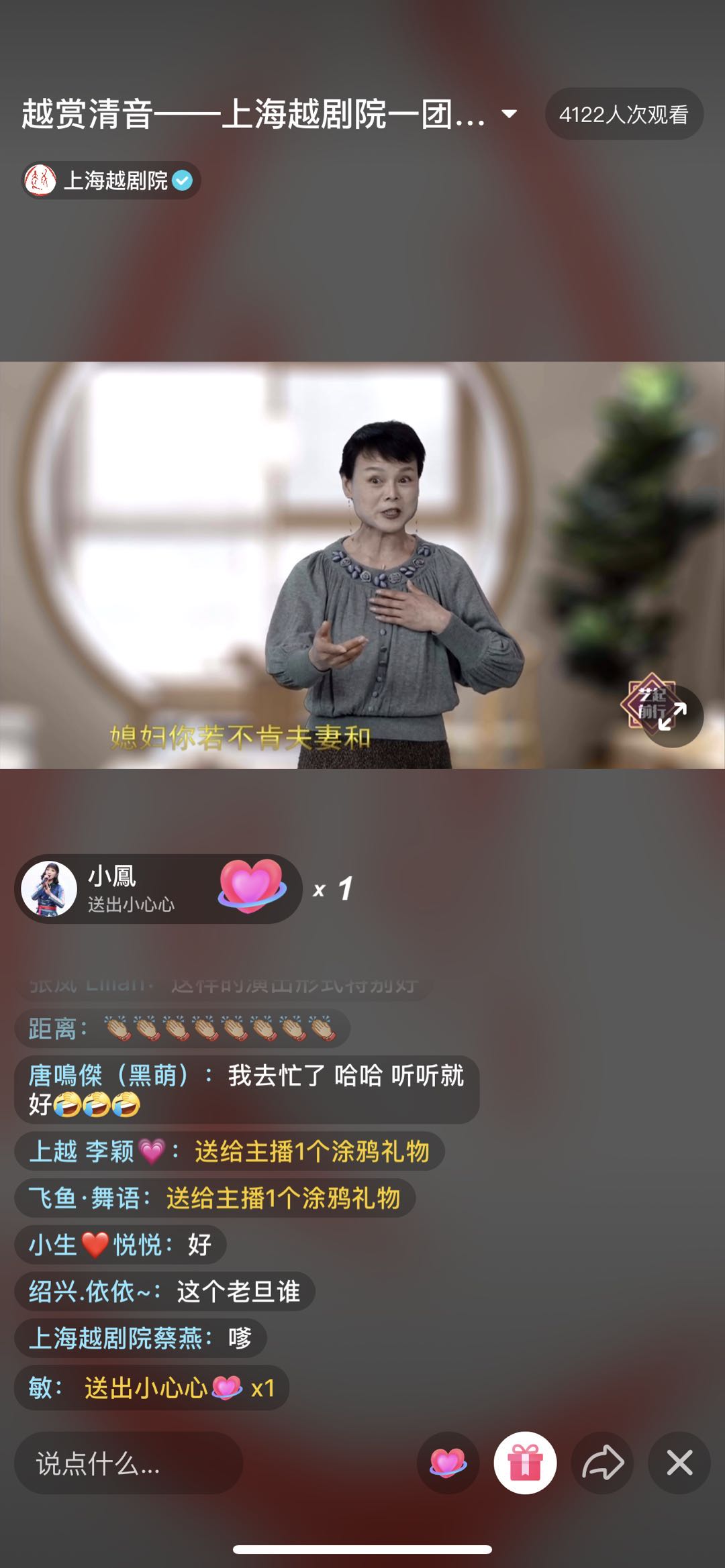Close the live stream

coord(679,1463)
